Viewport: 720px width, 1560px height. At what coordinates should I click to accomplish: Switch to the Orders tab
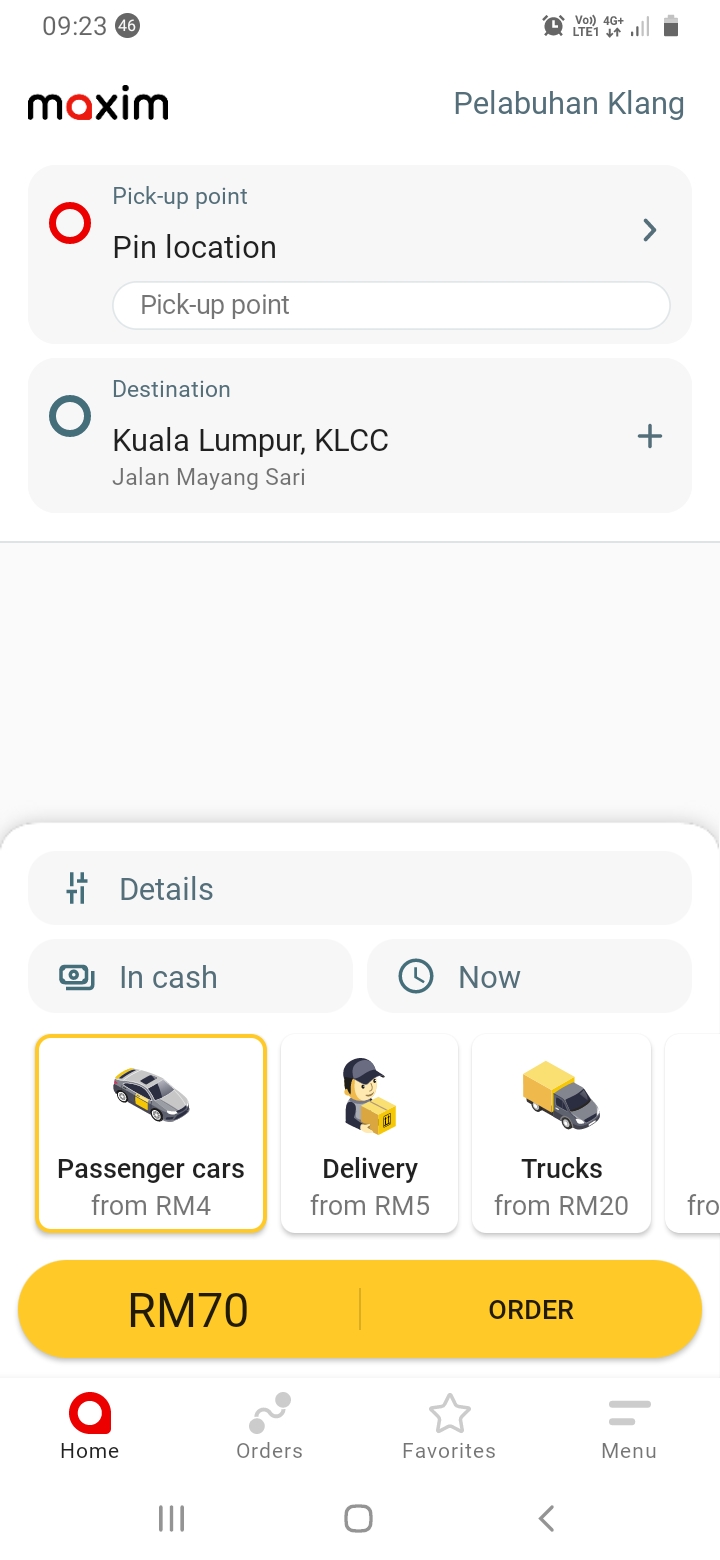269,1426
